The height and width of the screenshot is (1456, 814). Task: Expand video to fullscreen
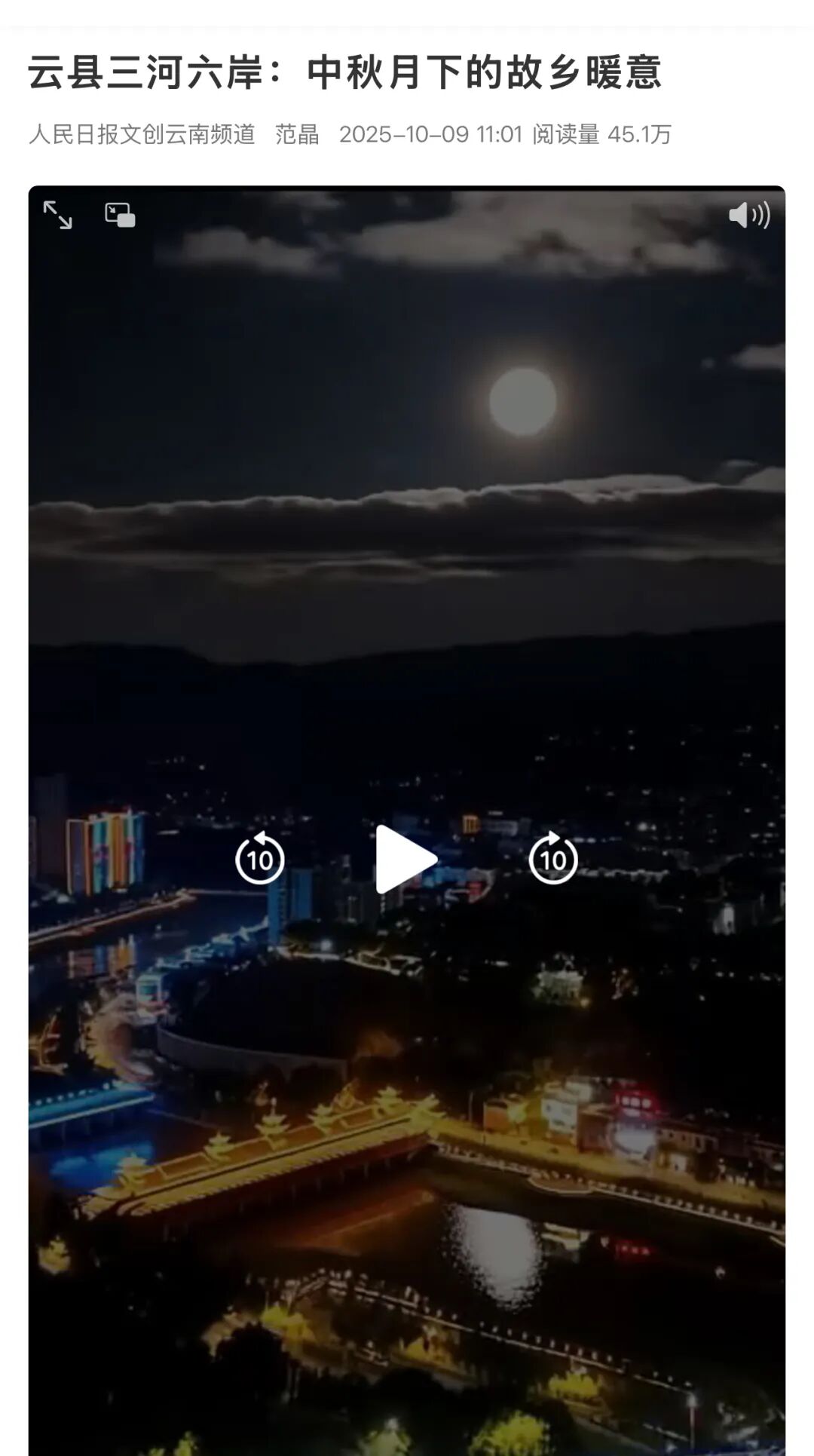pos(57,215)
